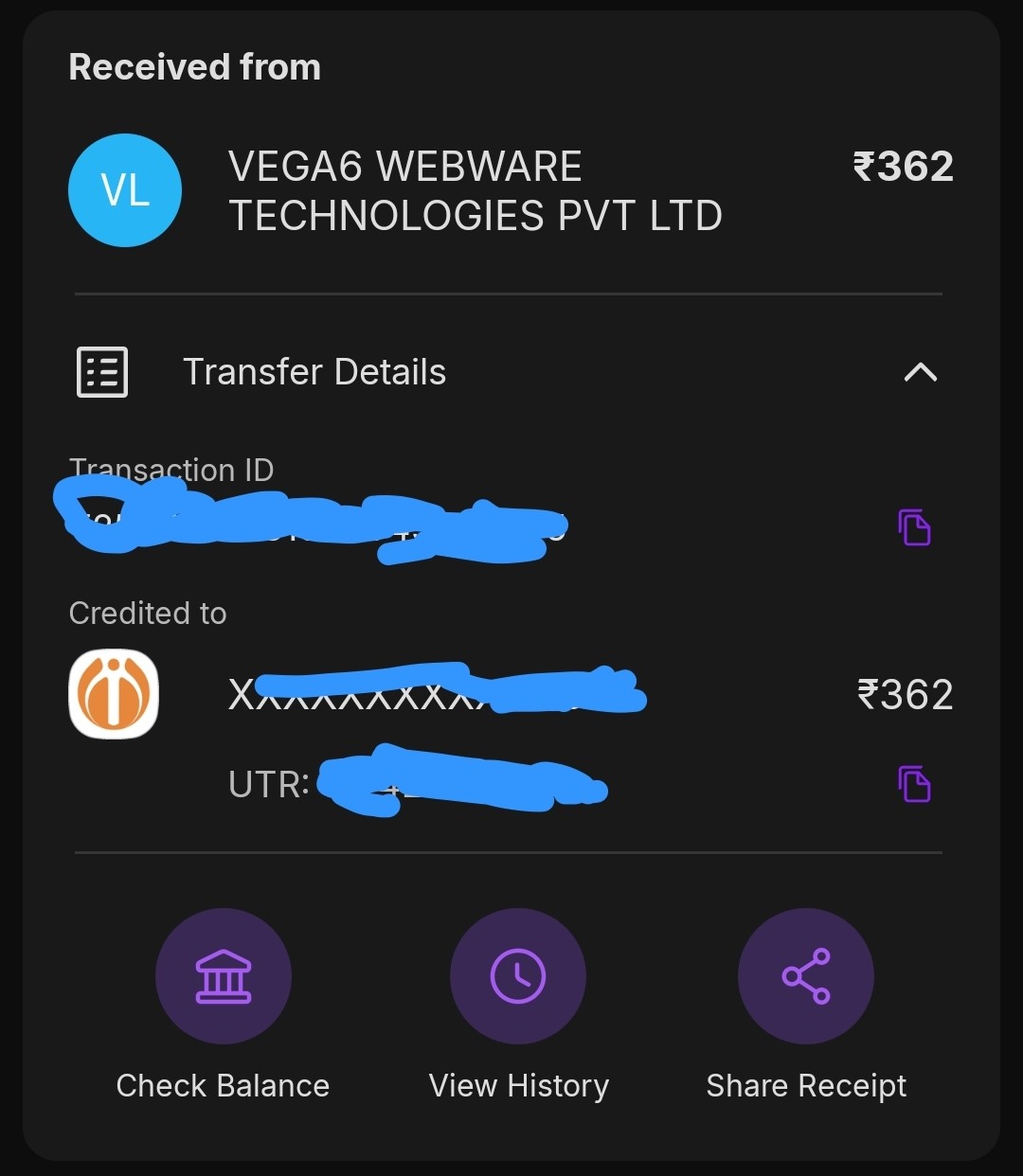
Task: Copy the UTR number
Action: pos(914,784)
